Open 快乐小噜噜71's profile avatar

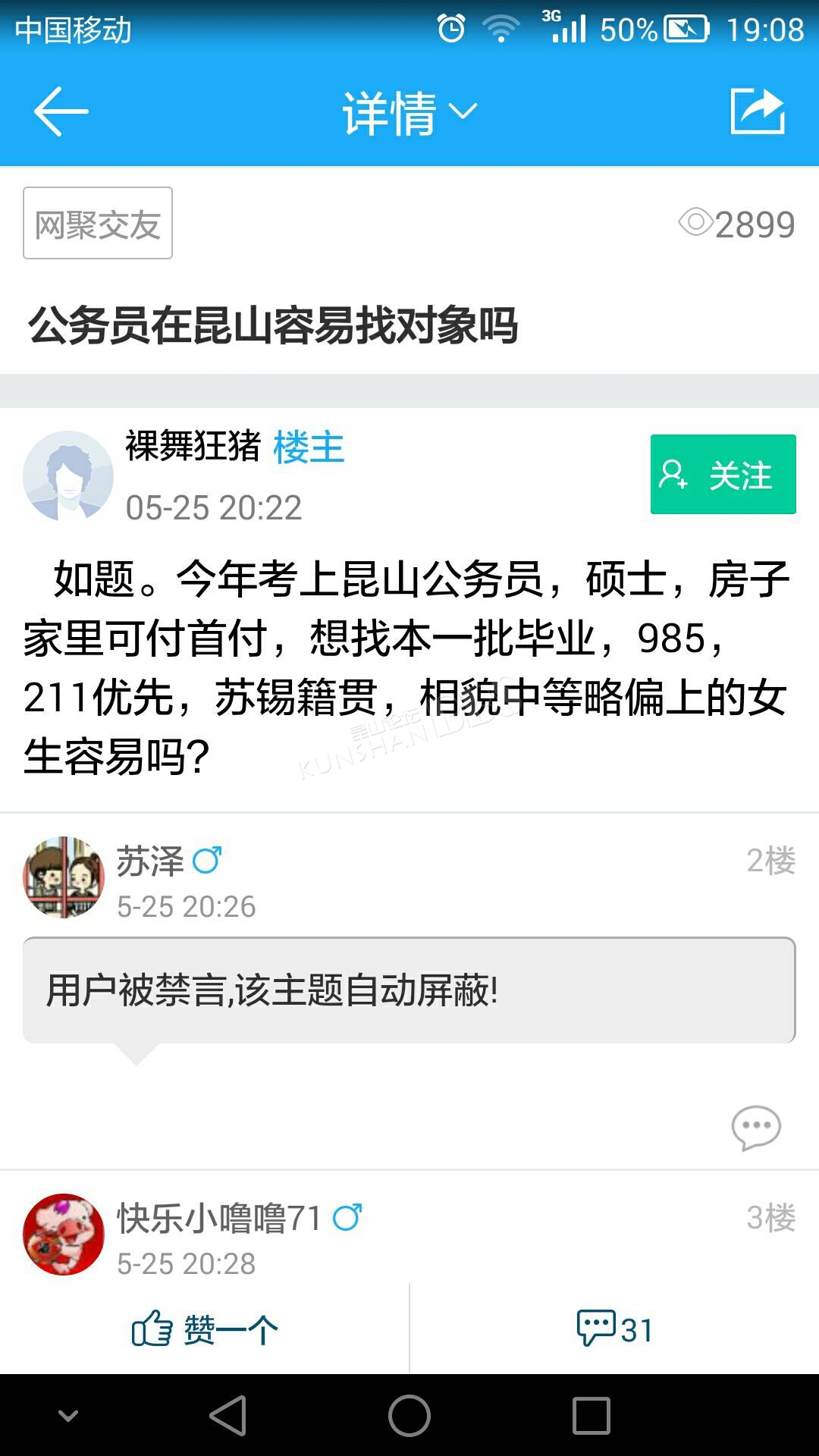click(64, 1234)
